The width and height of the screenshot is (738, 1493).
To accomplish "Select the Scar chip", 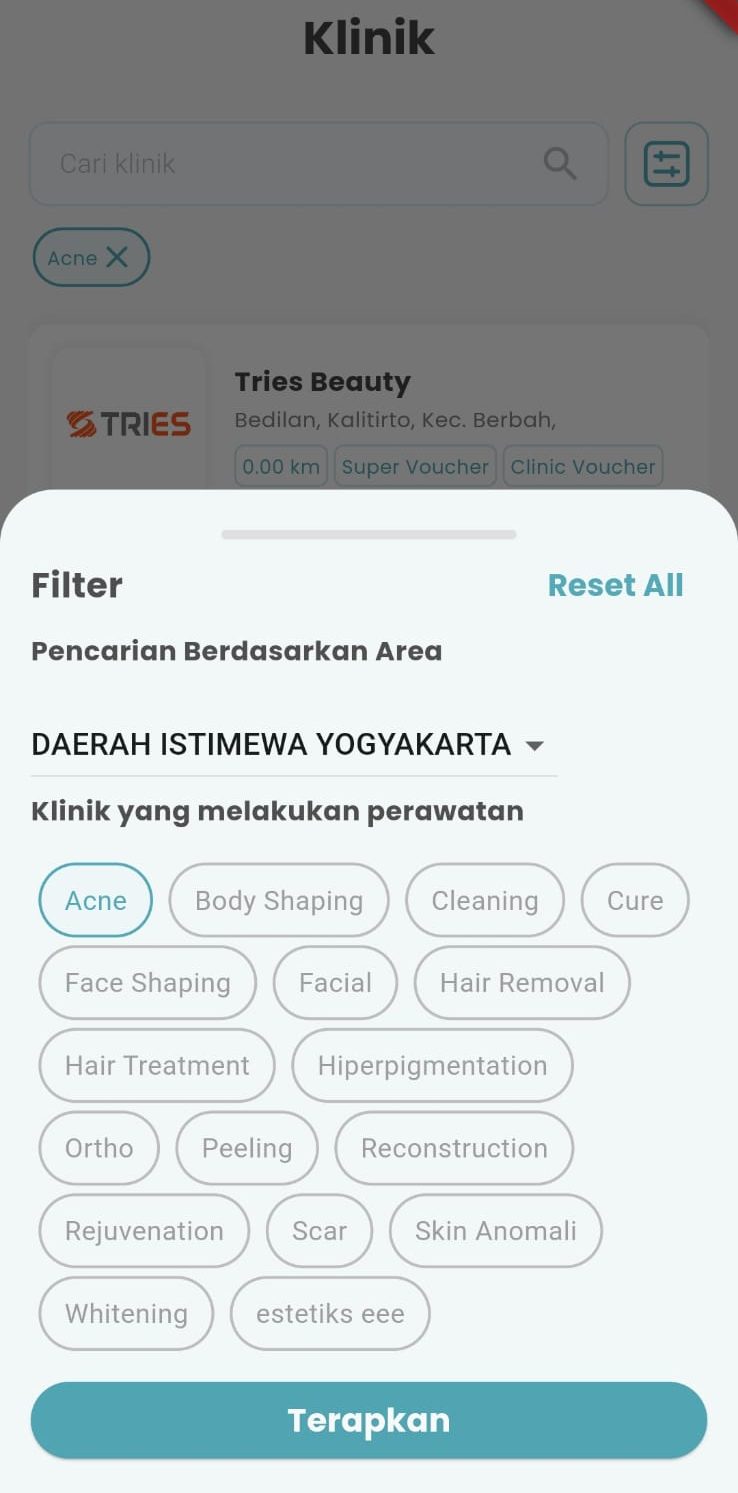I will (x=319, y=1231).
